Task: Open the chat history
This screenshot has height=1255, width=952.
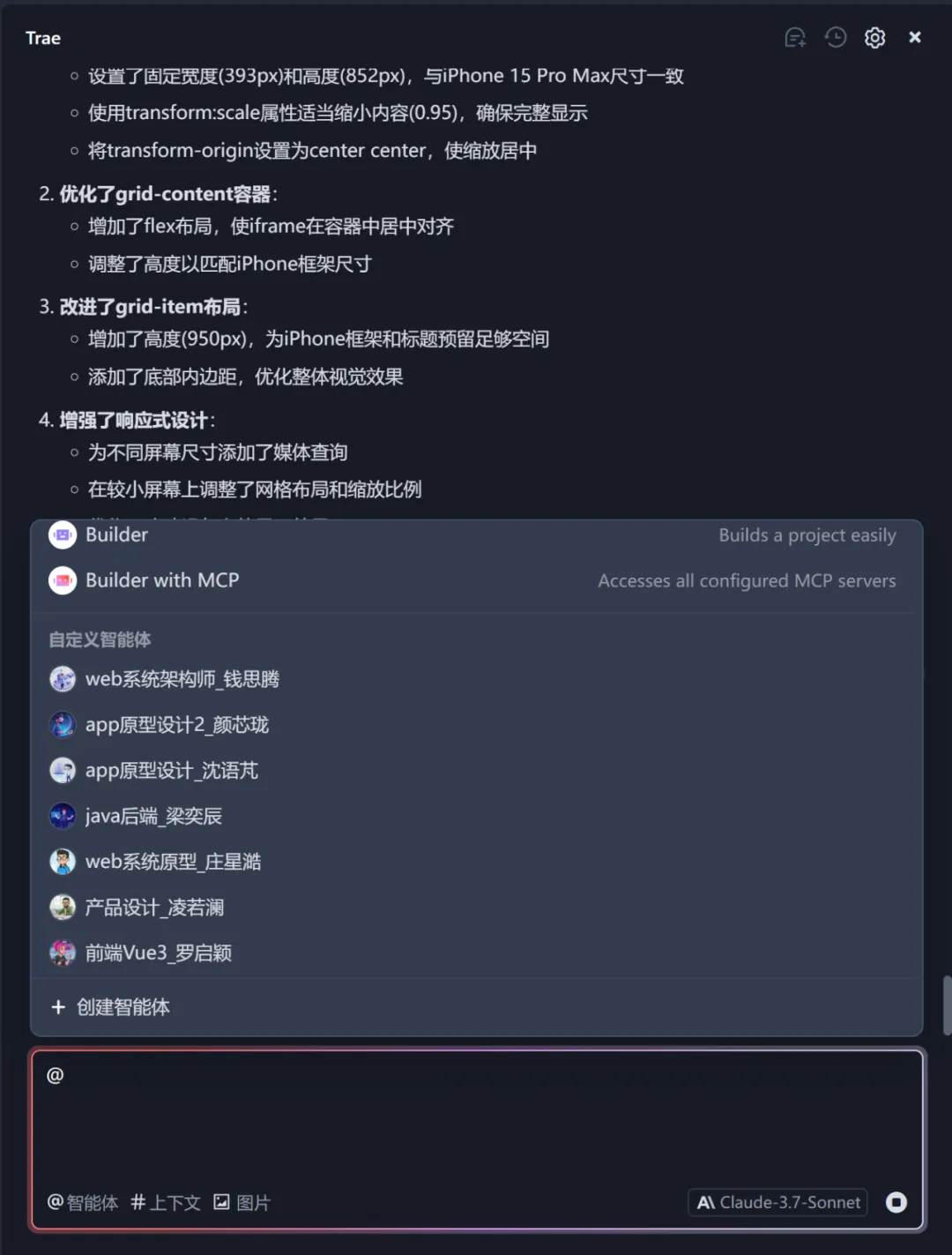Action: coord(835,38)
